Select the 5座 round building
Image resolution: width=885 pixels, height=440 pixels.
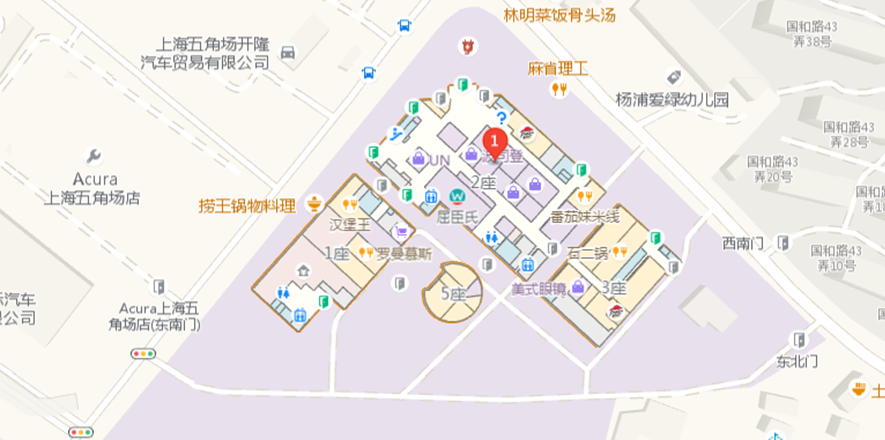(x=453, y=293)
